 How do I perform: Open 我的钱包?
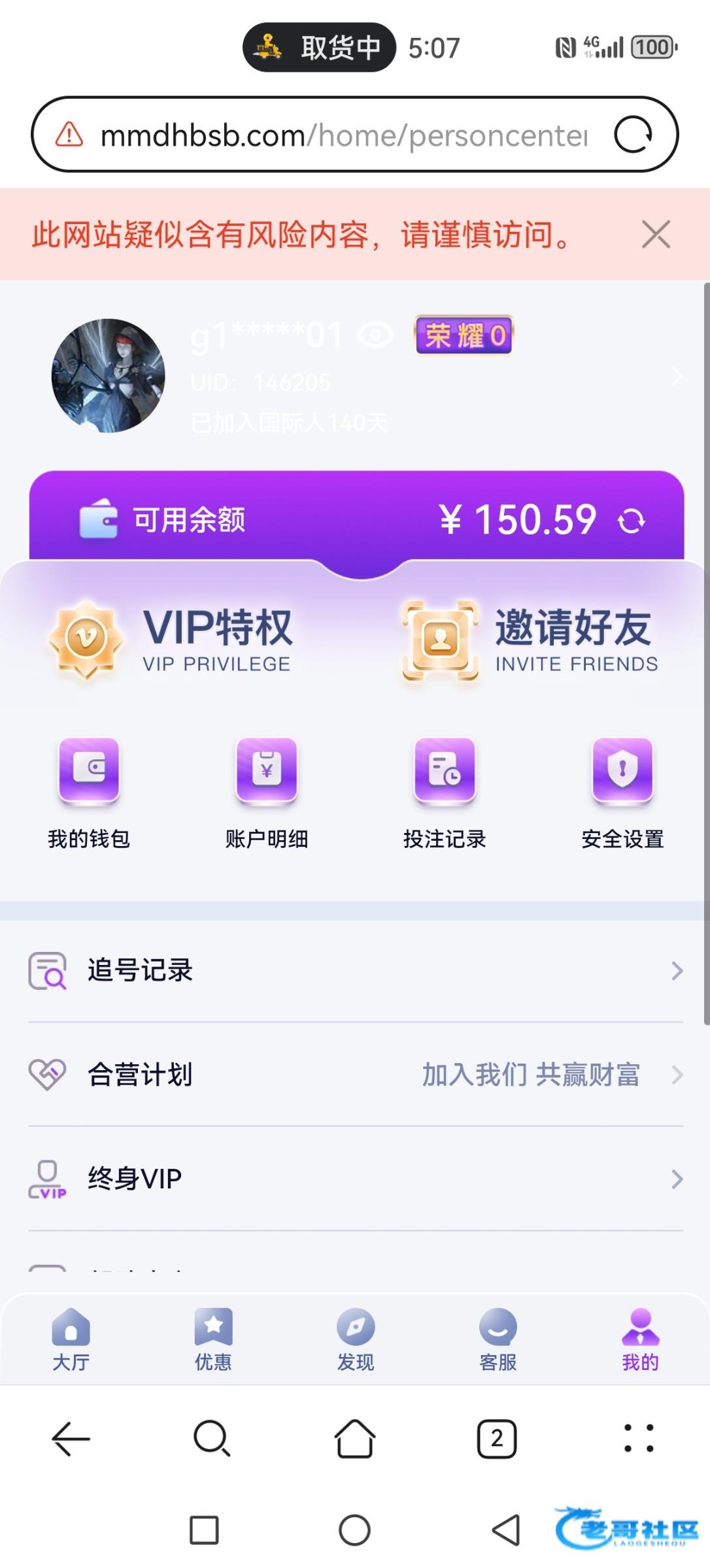pyautogui.click(x=89, y=792)
